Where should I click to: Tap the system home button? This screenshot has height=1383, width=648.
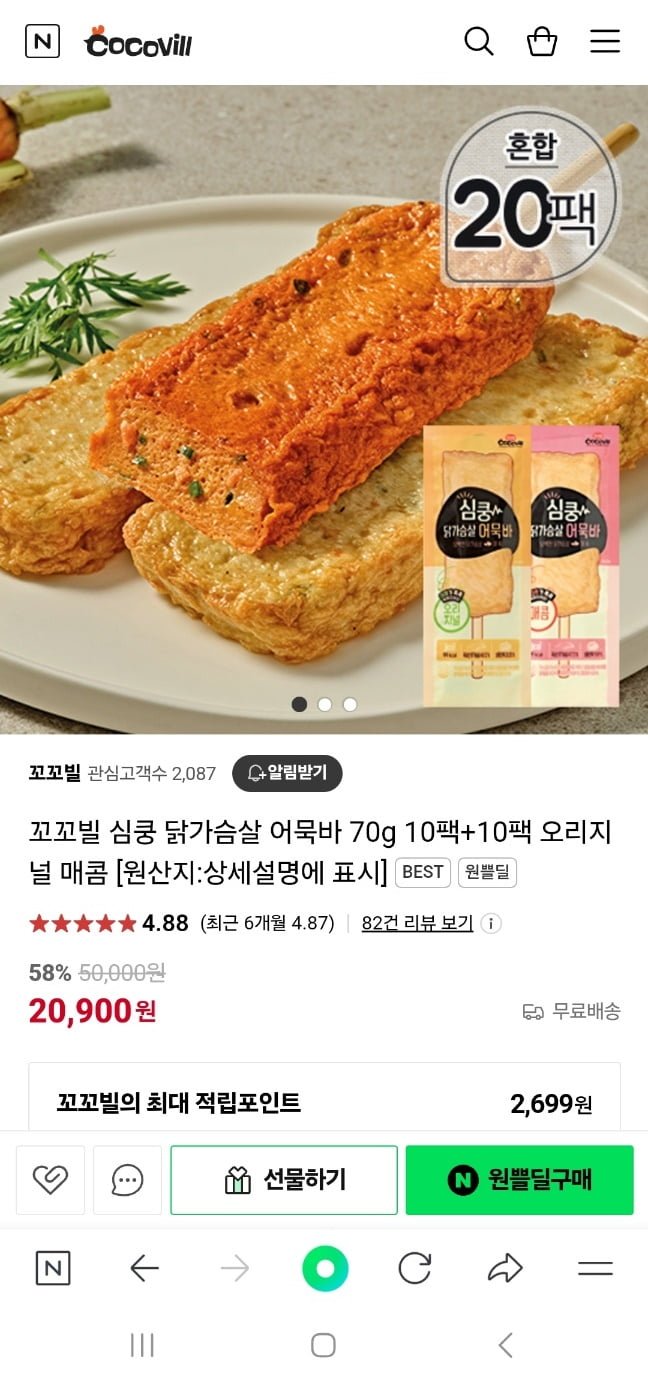323,1345
